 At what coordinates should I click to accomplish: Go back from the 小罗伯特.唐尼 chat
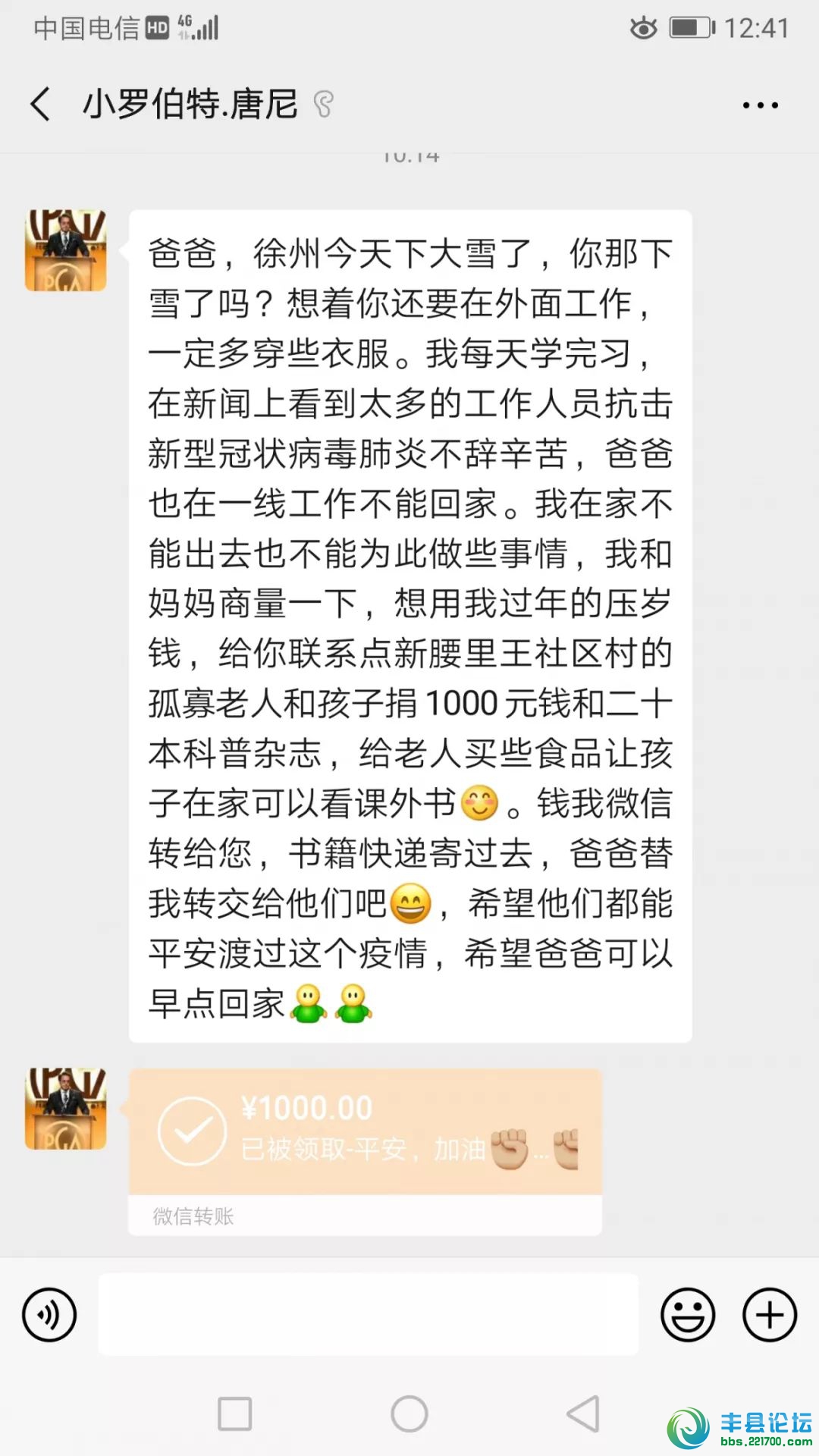pos(41,104)
